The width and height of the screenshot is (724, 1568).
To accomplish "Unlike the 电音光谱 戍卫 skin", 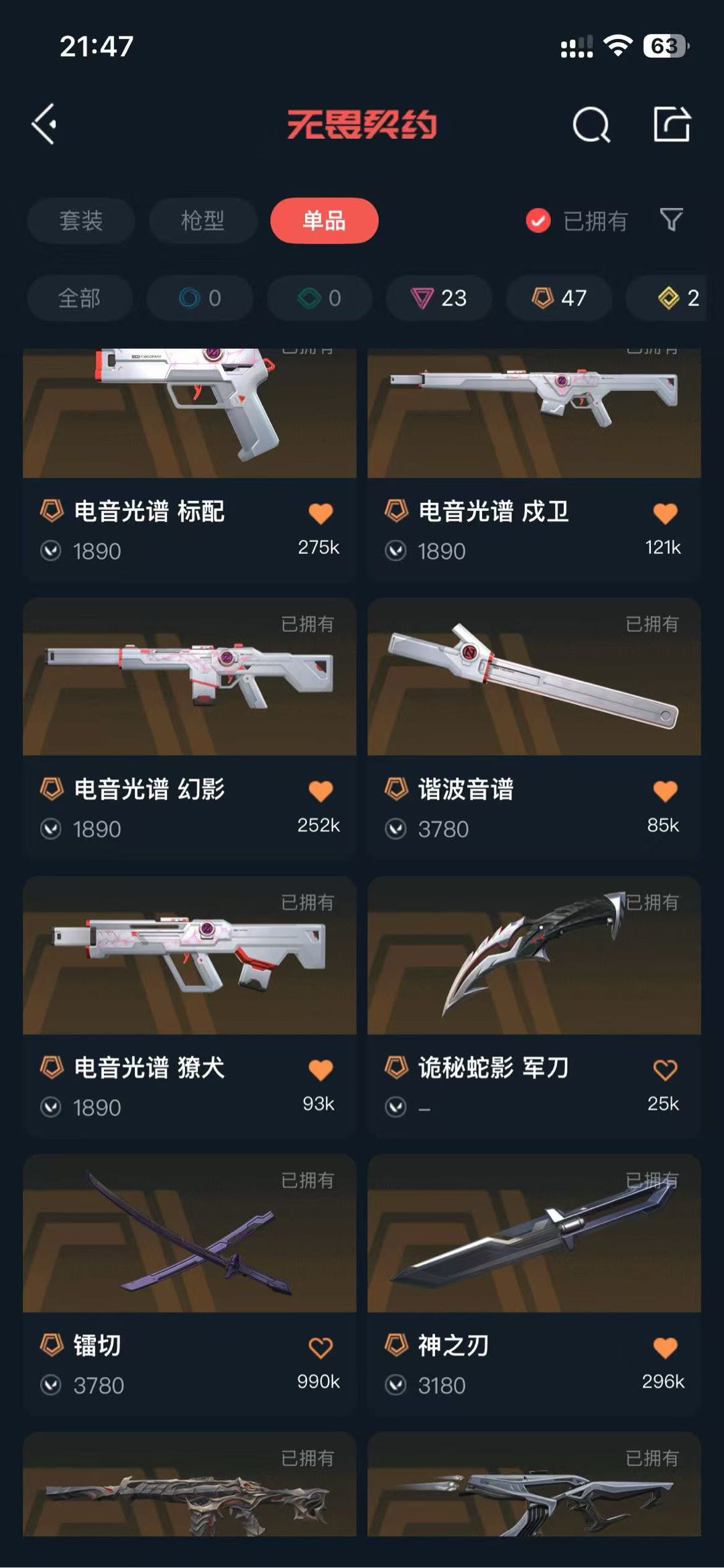I will 665,514.
